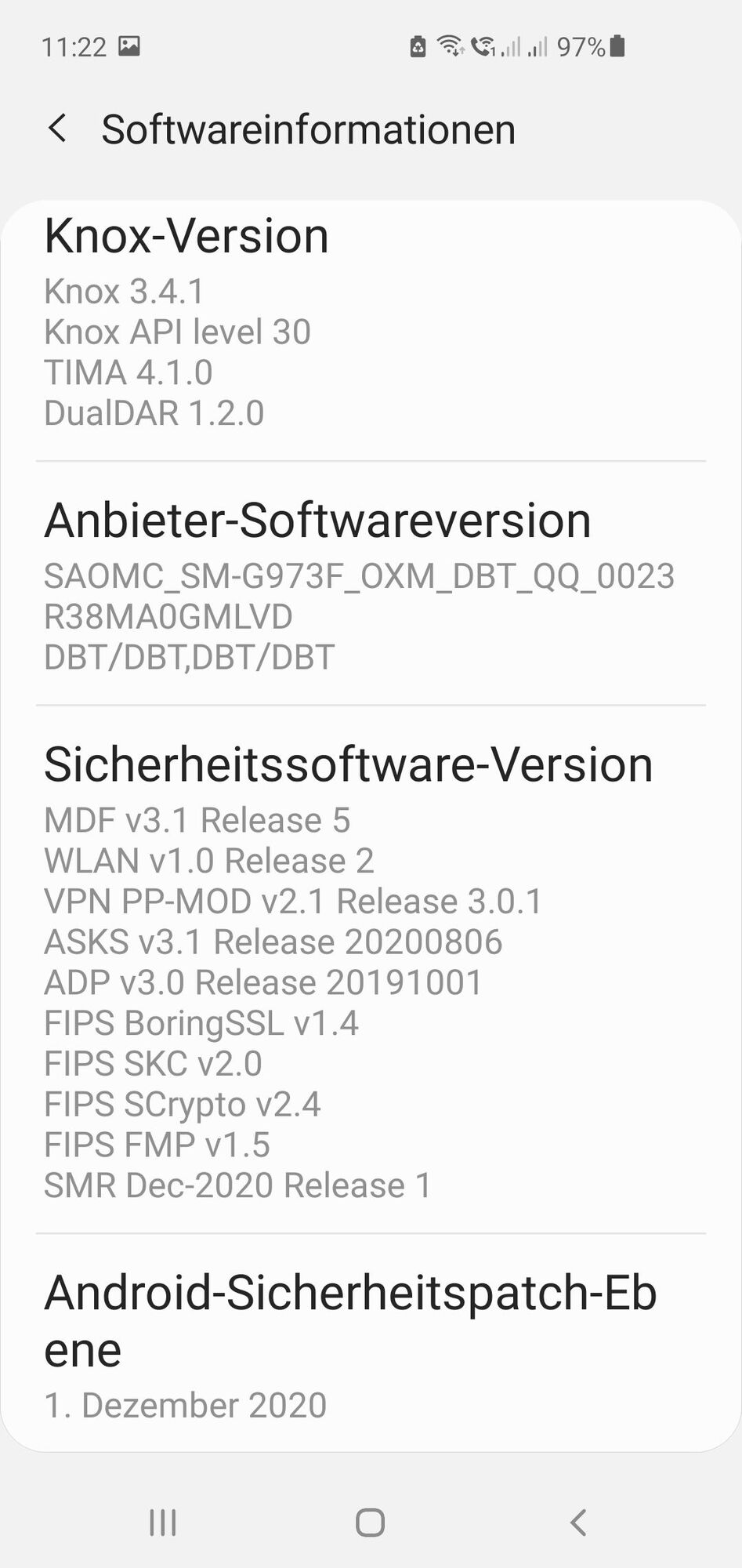The width and height of the screenshot is (742, 1568).
Task: Go back from Softwareinformationen screen
Action: [x=57, y=129]
